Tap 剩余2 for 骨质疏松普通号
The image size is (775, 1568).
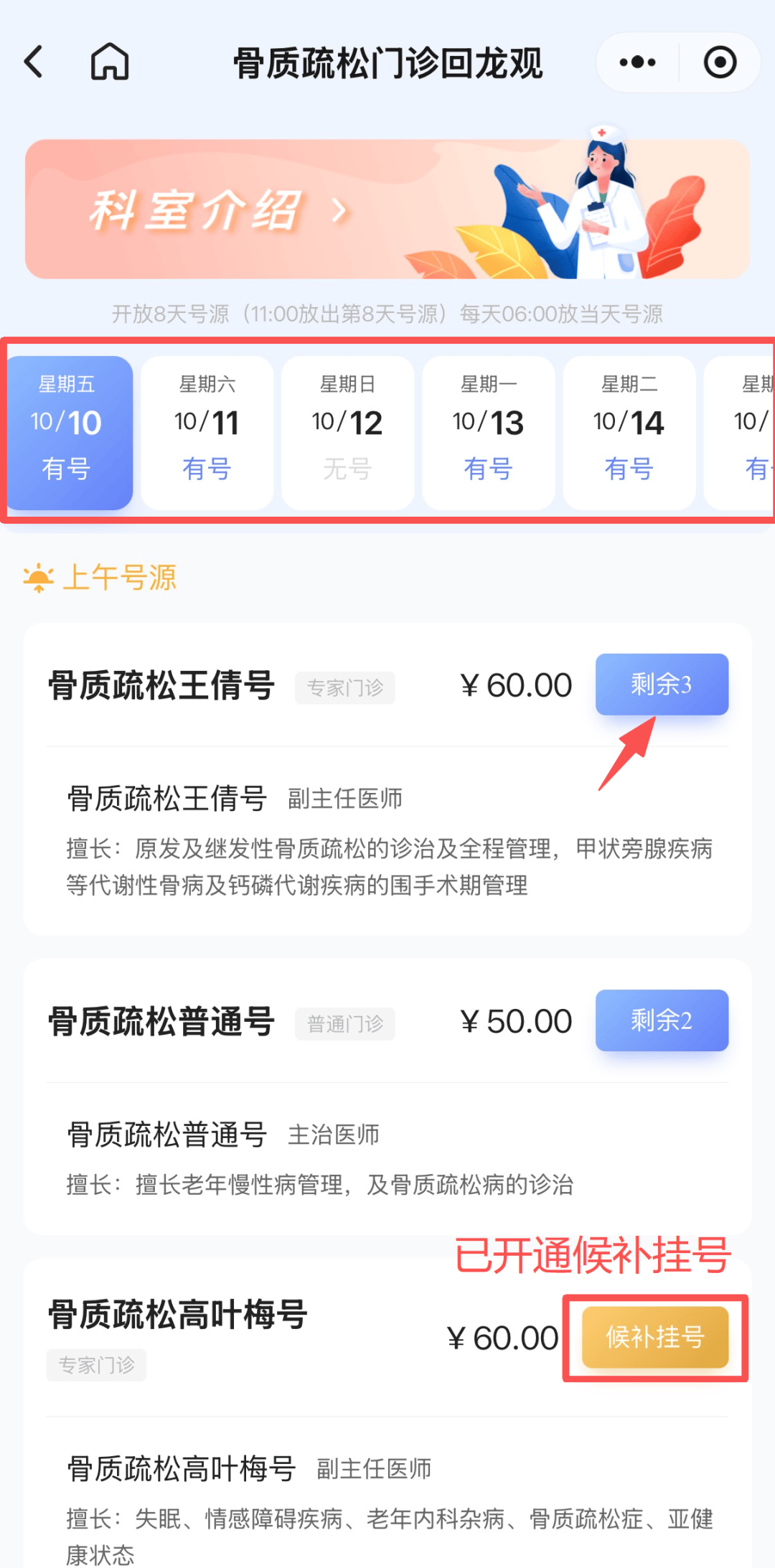point(661,1020)
